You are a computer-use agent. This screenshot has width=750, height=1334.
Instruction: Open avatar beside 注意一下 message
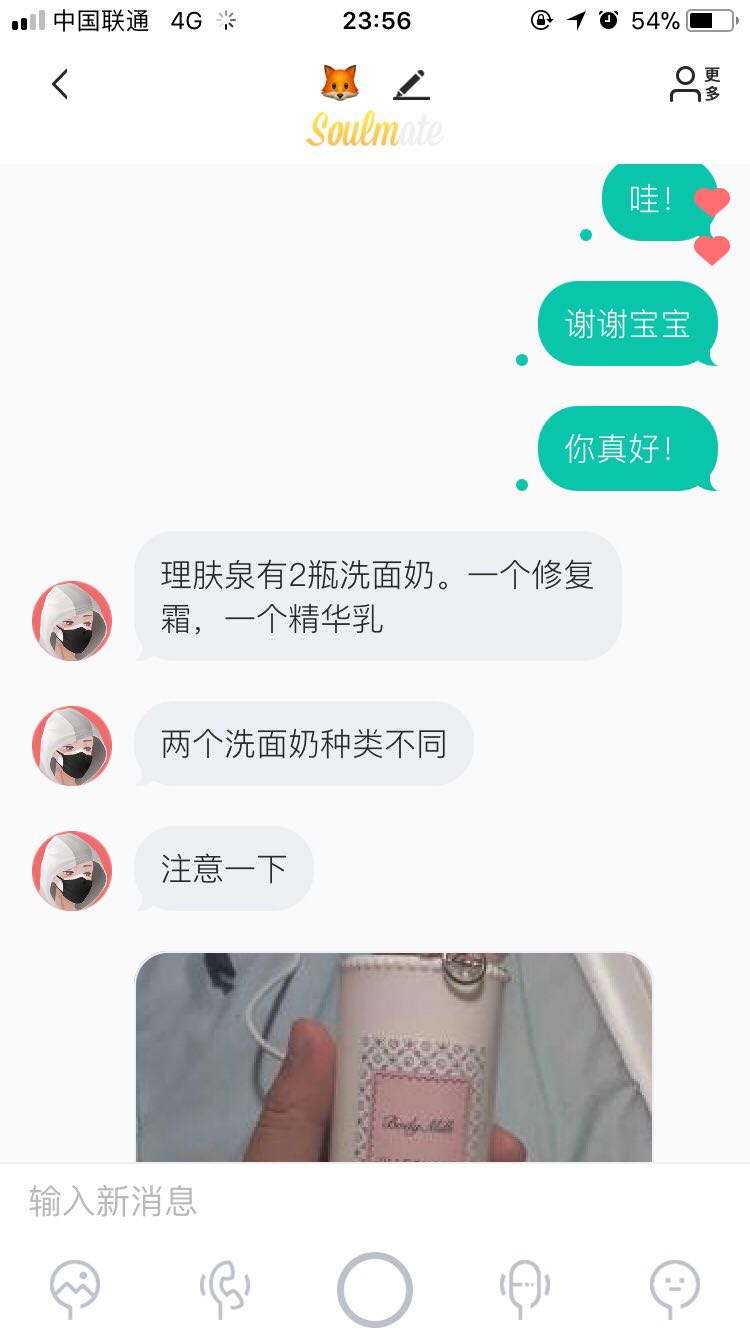pyautogui.click(x=72, y=870)
